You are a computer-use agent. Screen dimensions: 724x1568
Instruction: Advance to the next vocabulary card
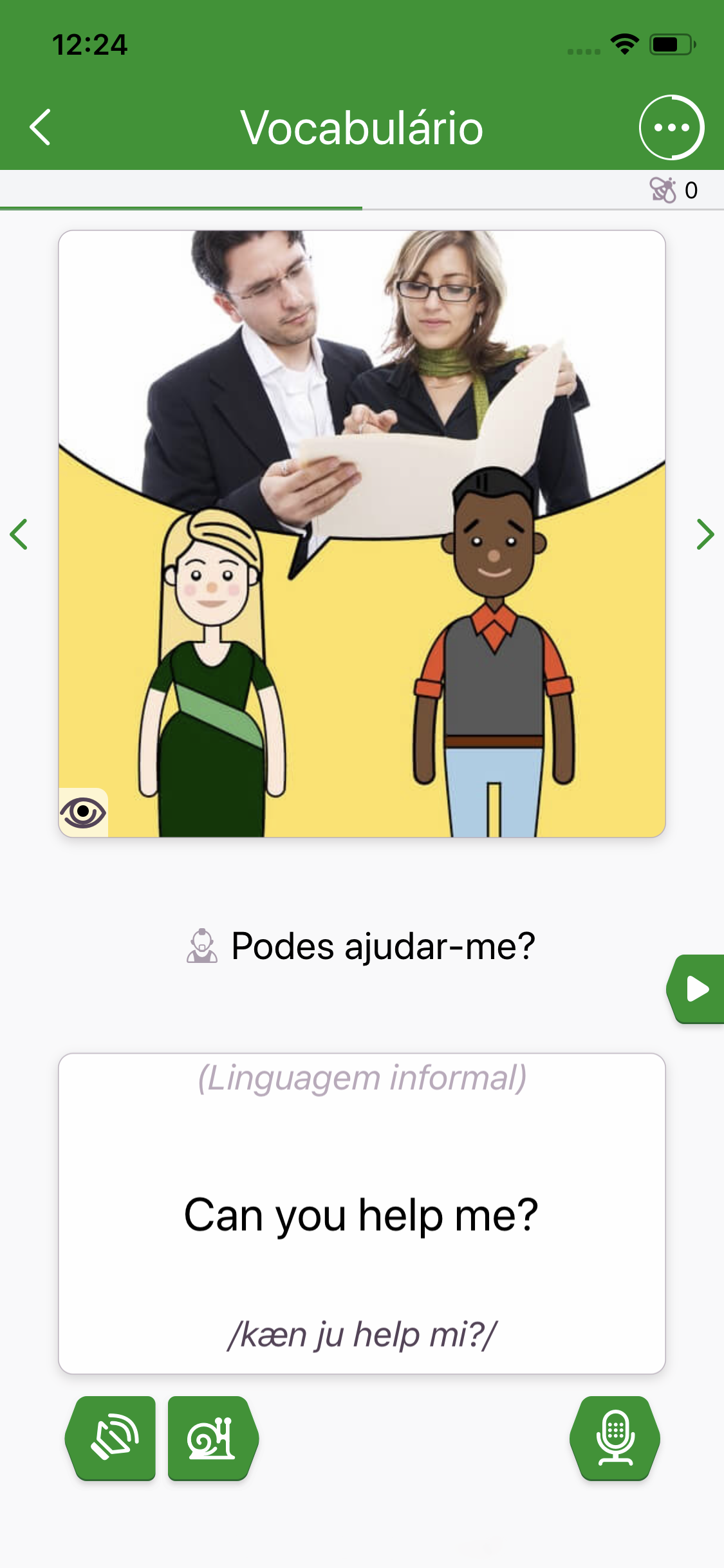pos(705,534)
